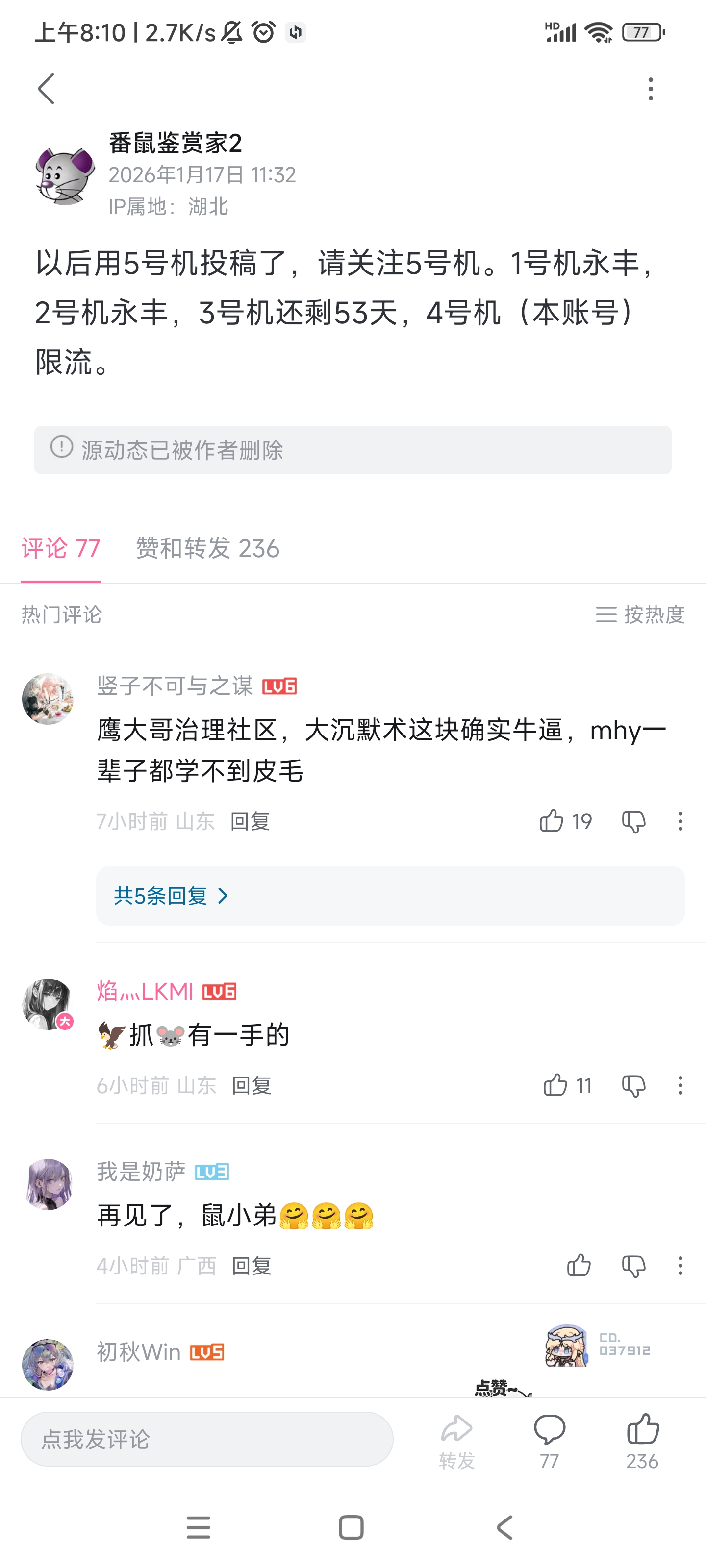The image size is (706, 1568).
Task: Switch to the 赞和转发 236 tab
Action: 208,548
